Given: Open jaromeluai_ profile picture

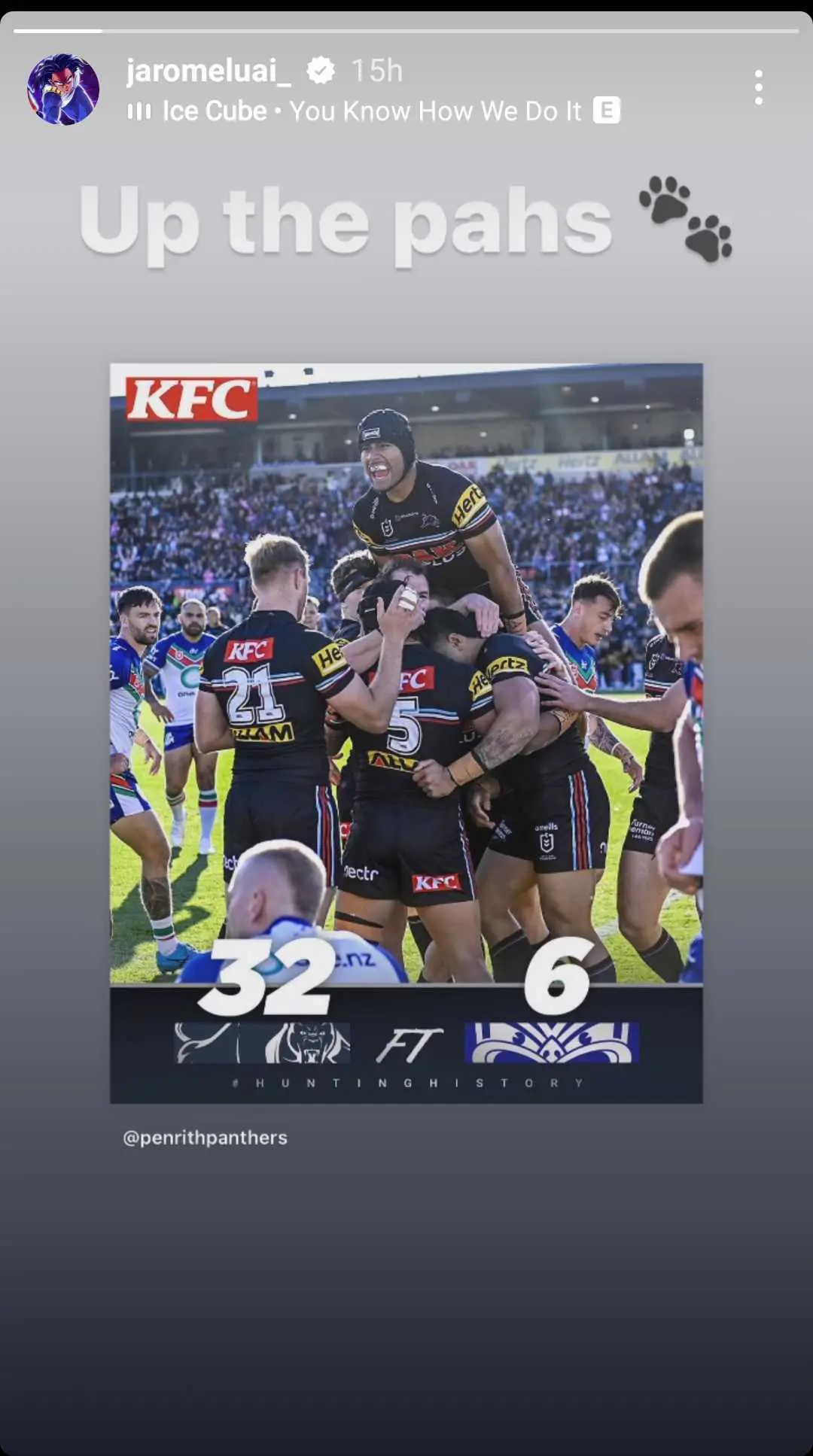Looking at the screenshot, I should pyautogui.click(x=63, y=89).
